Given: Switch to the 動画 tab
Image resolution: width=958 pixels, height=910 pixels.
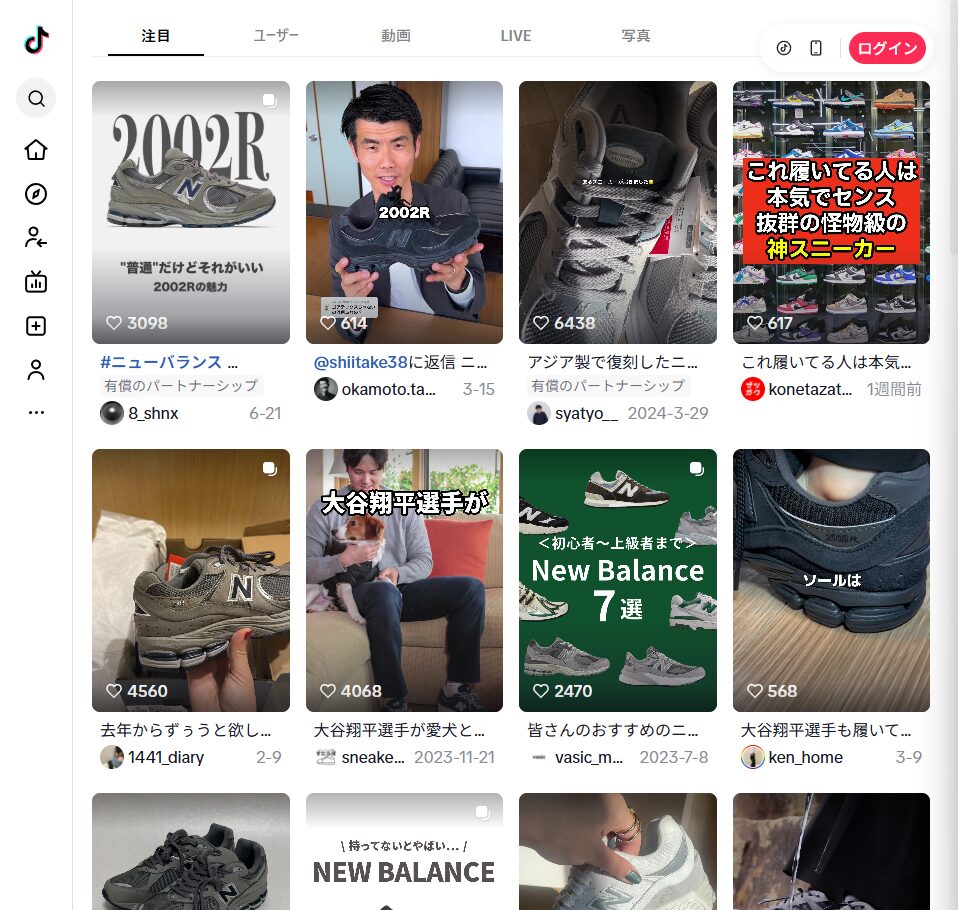Looking at the screenshot, I should tap(396, 36).
